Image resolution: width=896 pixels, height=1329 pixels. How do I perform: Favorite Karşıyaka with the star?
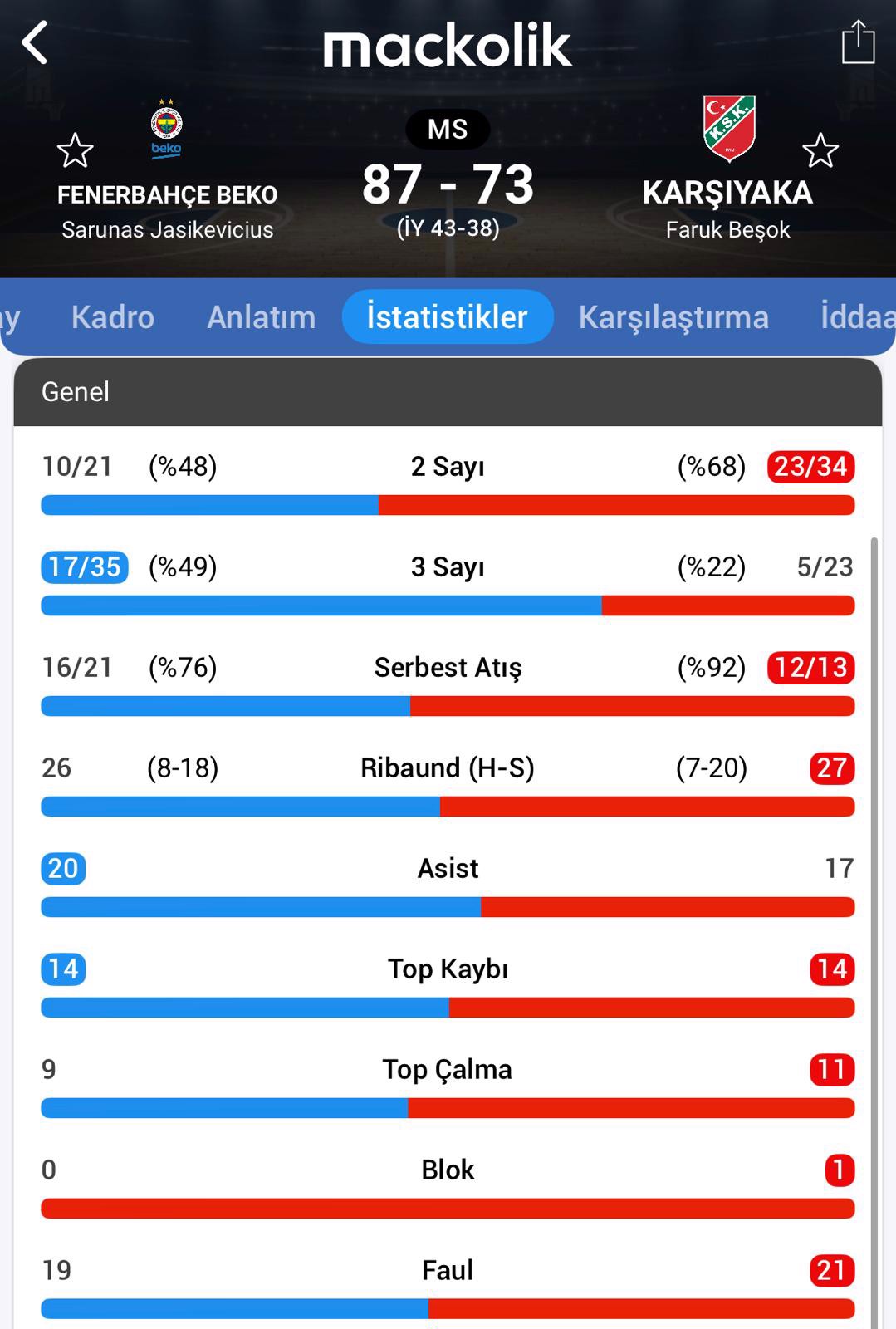[820, 150]
